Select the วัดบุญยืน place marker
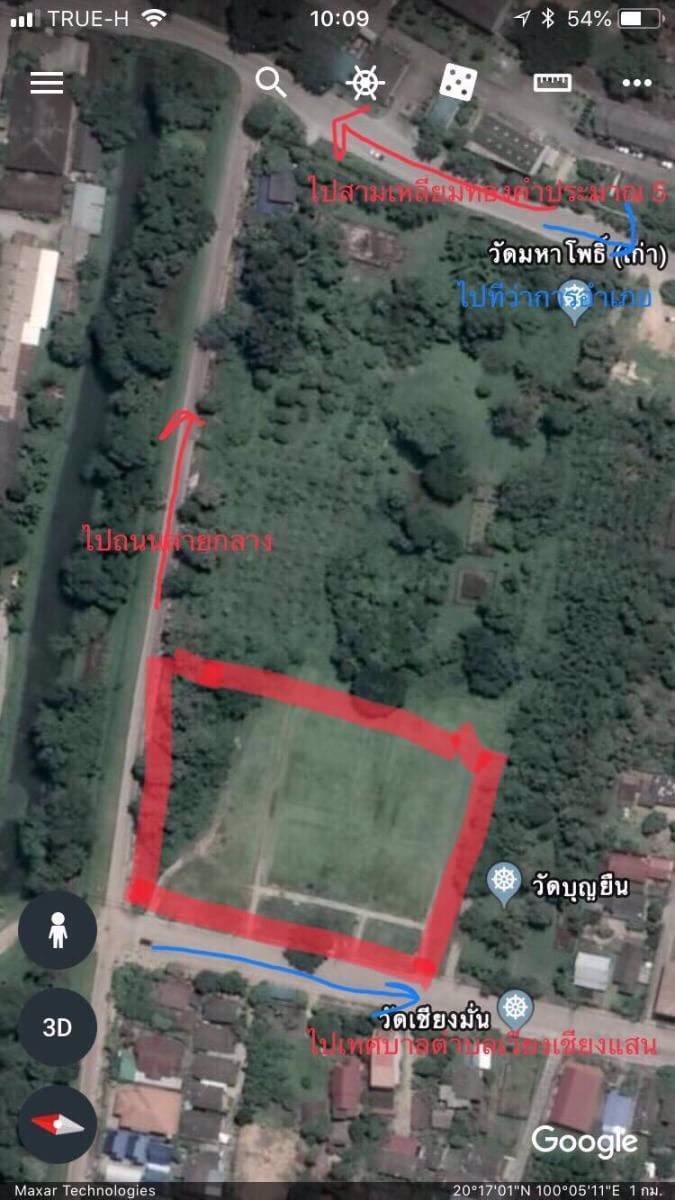The image size is (675, 1200). pyautogui.click(x=504, y=881)
